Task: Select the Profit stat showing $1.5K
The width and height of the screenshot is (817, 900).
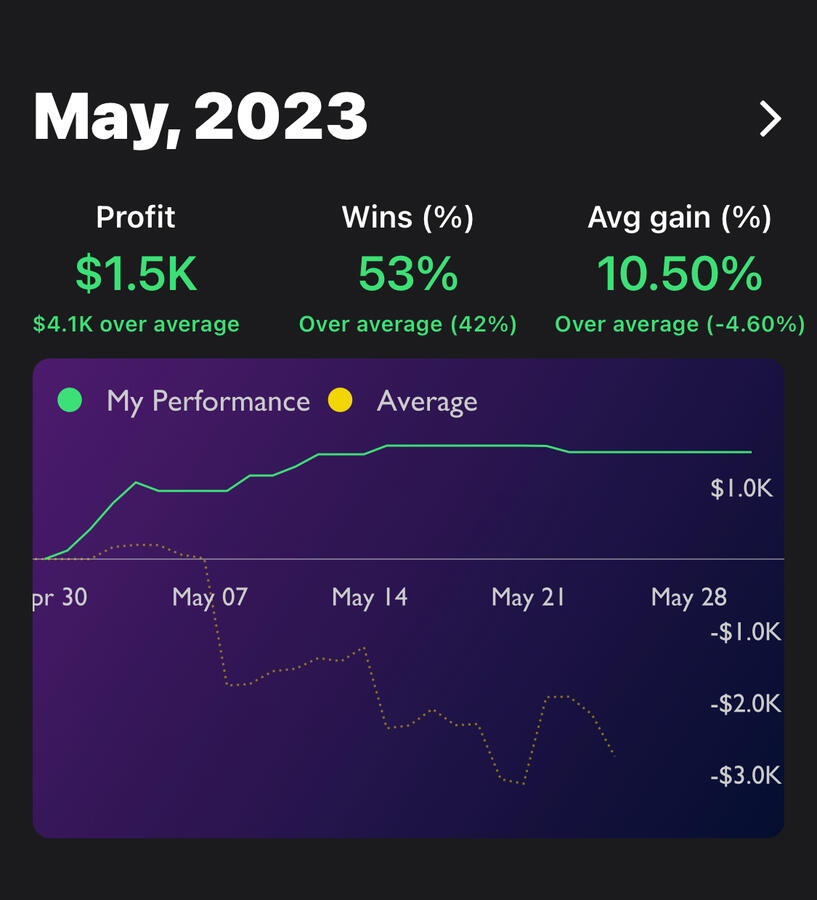Action: (x=134, y=273)
